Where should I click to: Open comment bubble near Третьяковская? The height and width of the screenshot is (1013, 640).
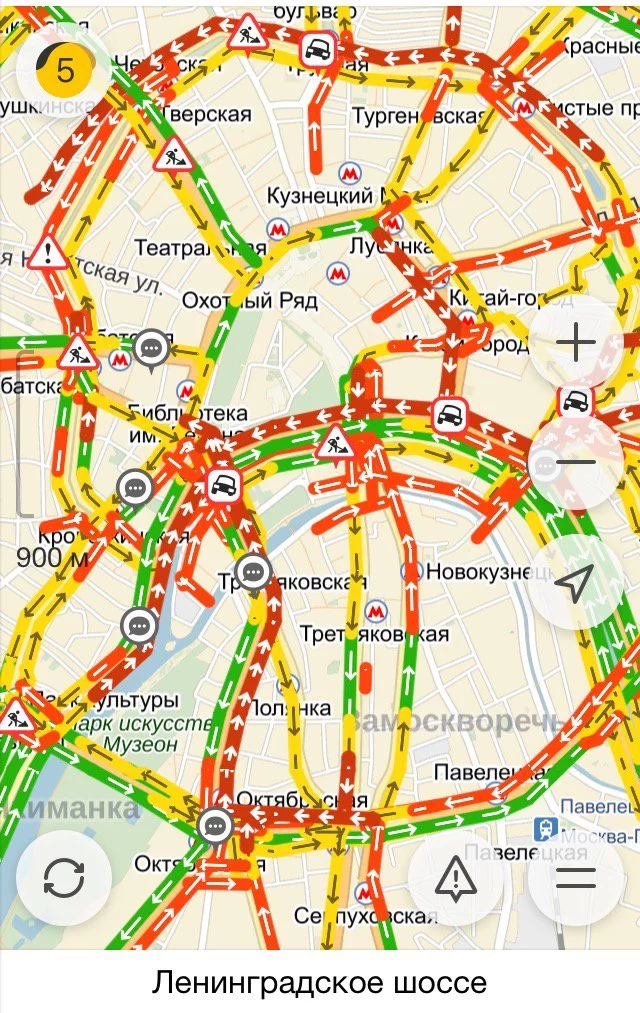coord(254,572)
